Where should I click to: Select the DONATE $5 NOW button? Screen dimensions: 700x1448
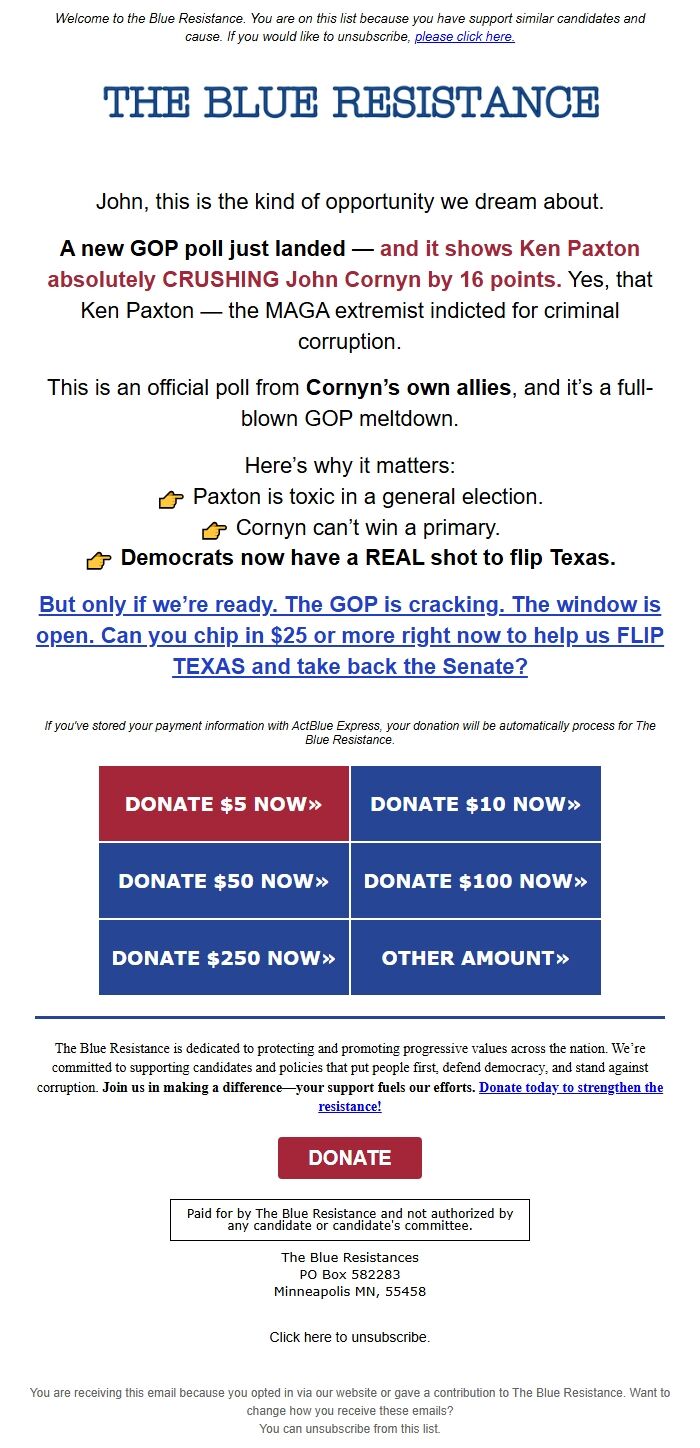(224, 804)
